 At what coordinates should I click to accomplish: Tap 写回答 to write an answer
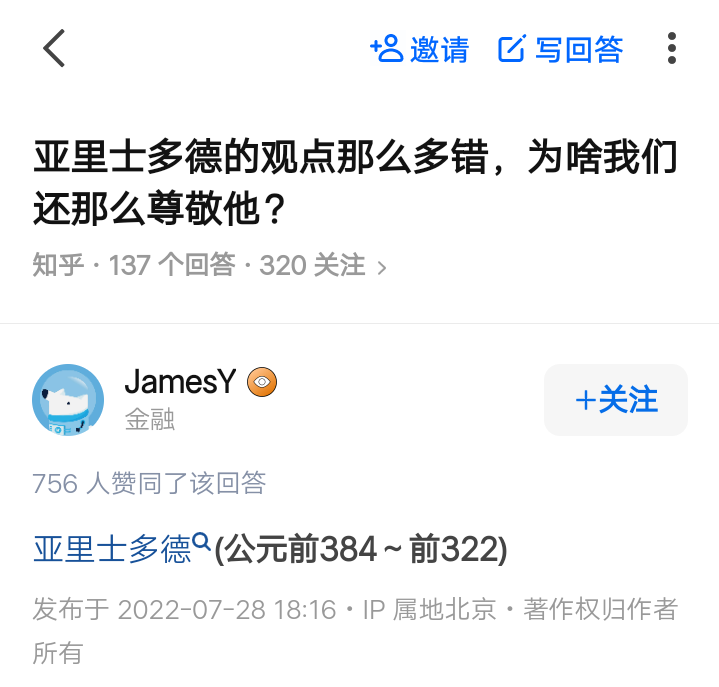coord(561,49)
